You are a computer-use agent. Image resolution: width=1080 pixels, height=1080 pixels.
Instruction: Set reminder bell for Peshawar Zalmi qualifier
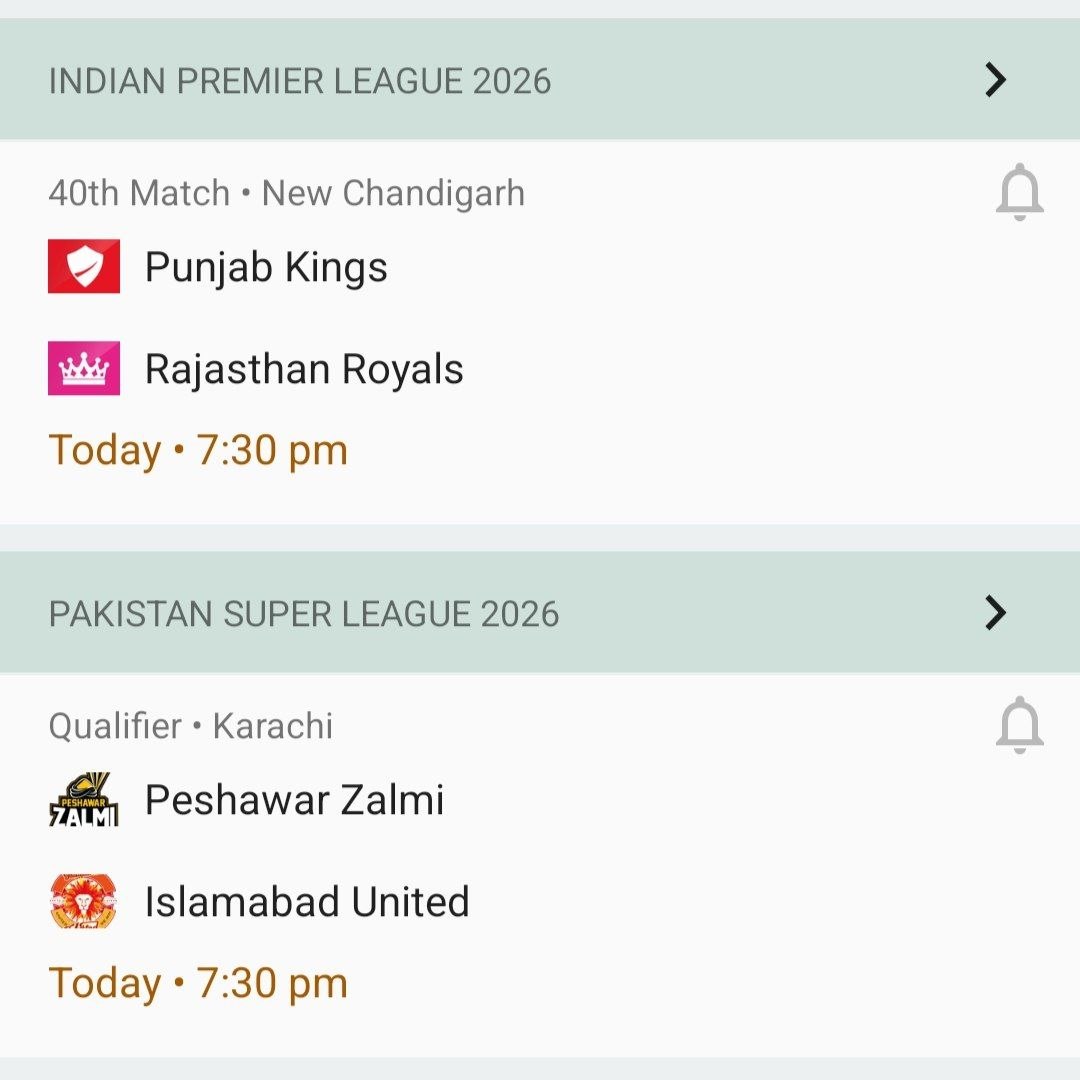(x=1019, y=727)
